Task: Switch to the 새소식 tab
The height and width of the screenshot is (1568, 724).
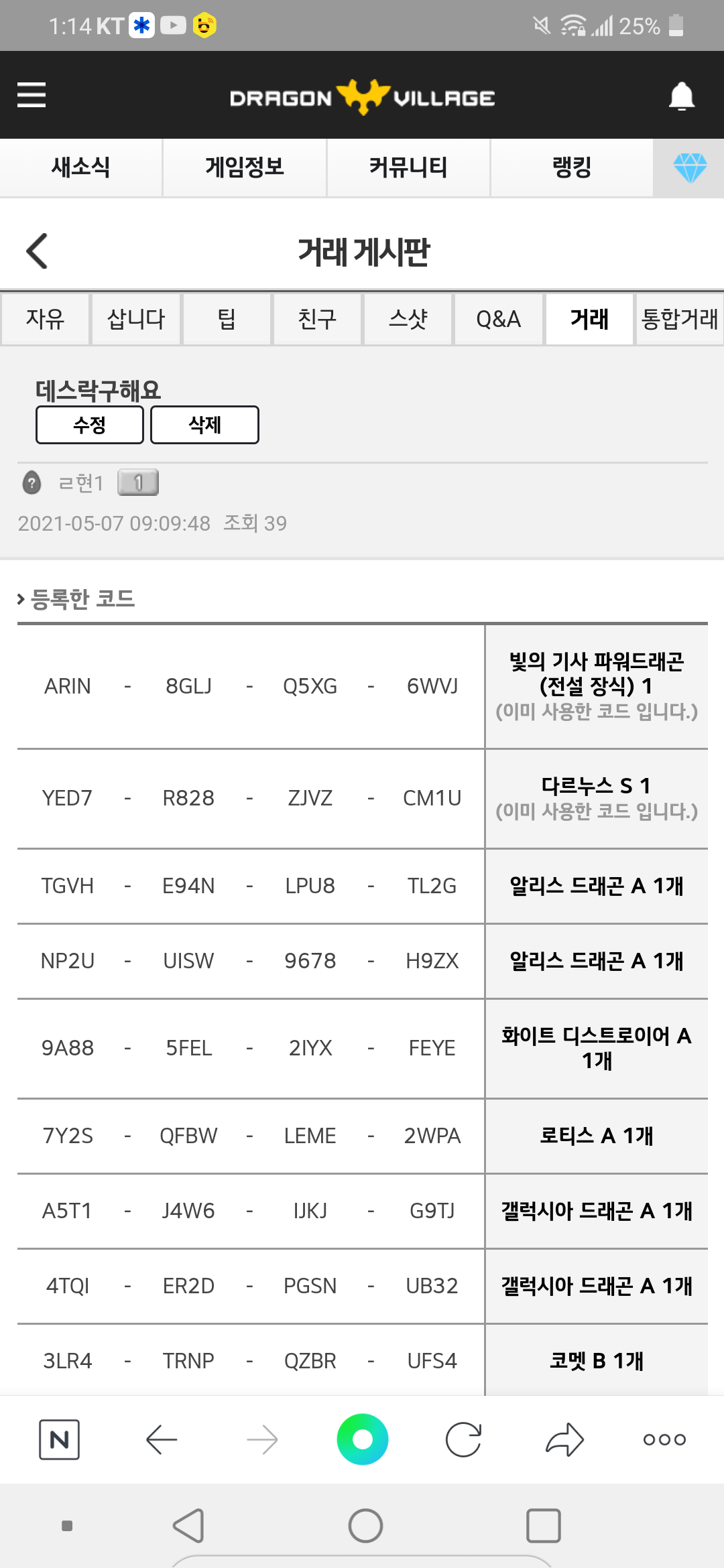Action: 81,168
